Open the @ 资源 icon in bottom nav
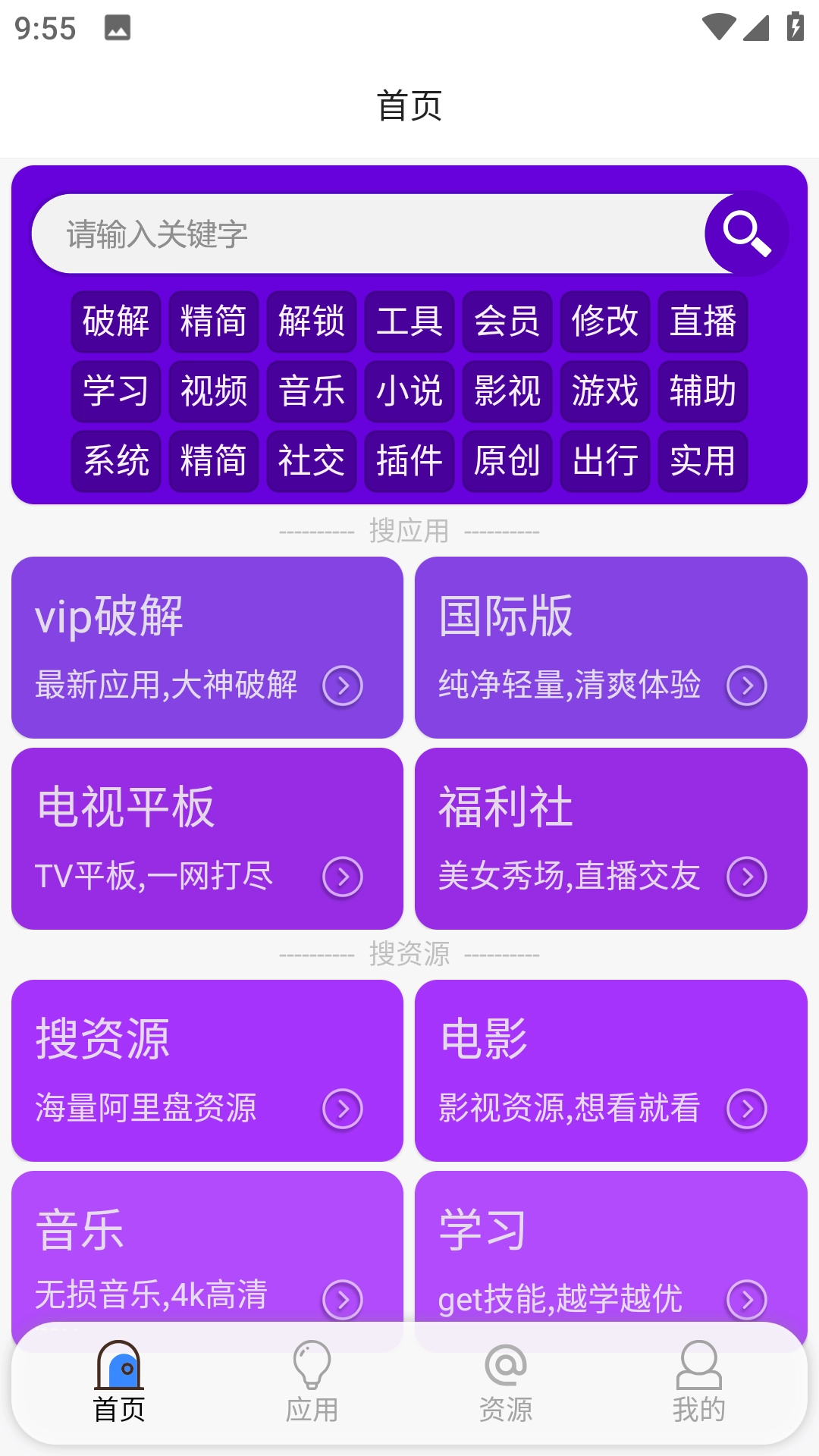Viewport: 819px width, 1456px height. [507, 1365]
